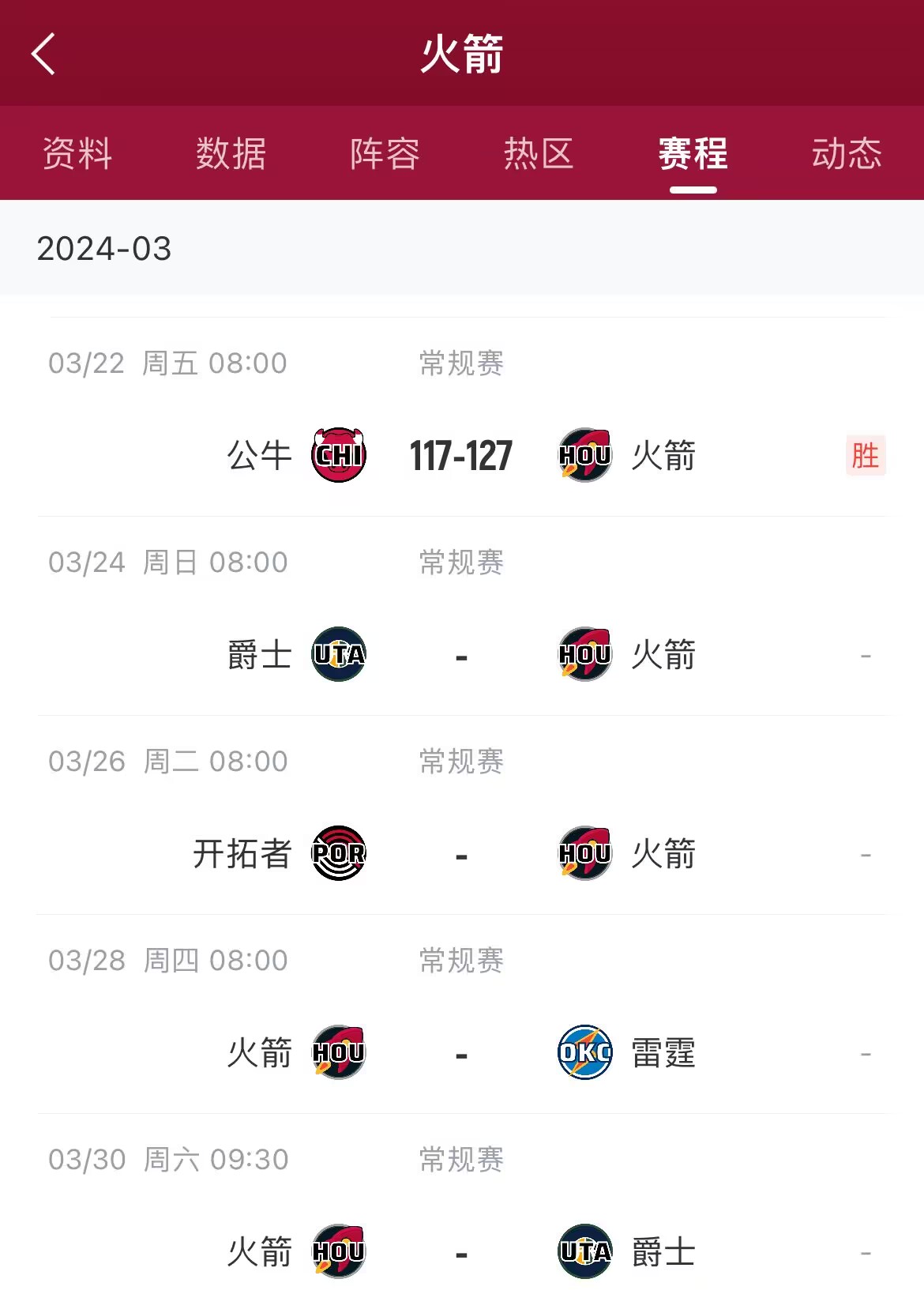924x1313 pixels.
Task: Select the 热区 tab
Action: click(x=539, y=153)
